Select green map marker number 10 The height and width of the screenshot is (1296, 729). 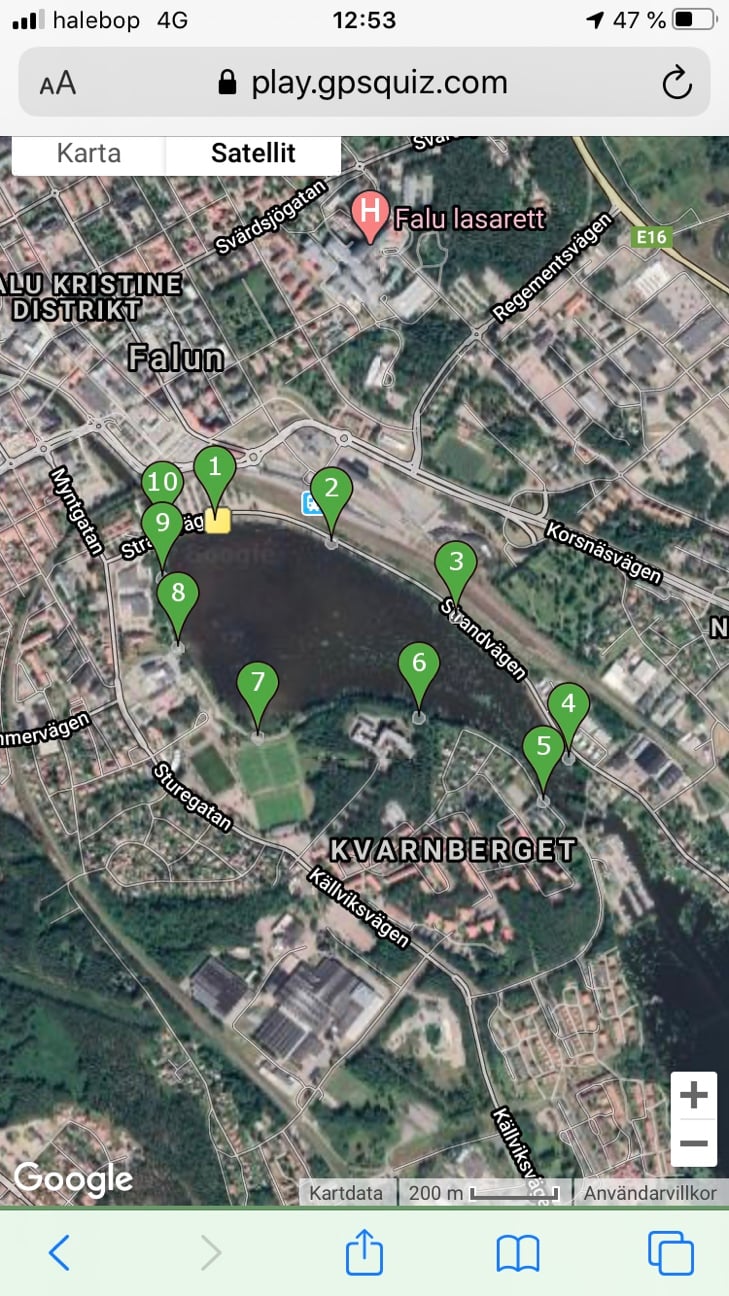coord(161,481)
